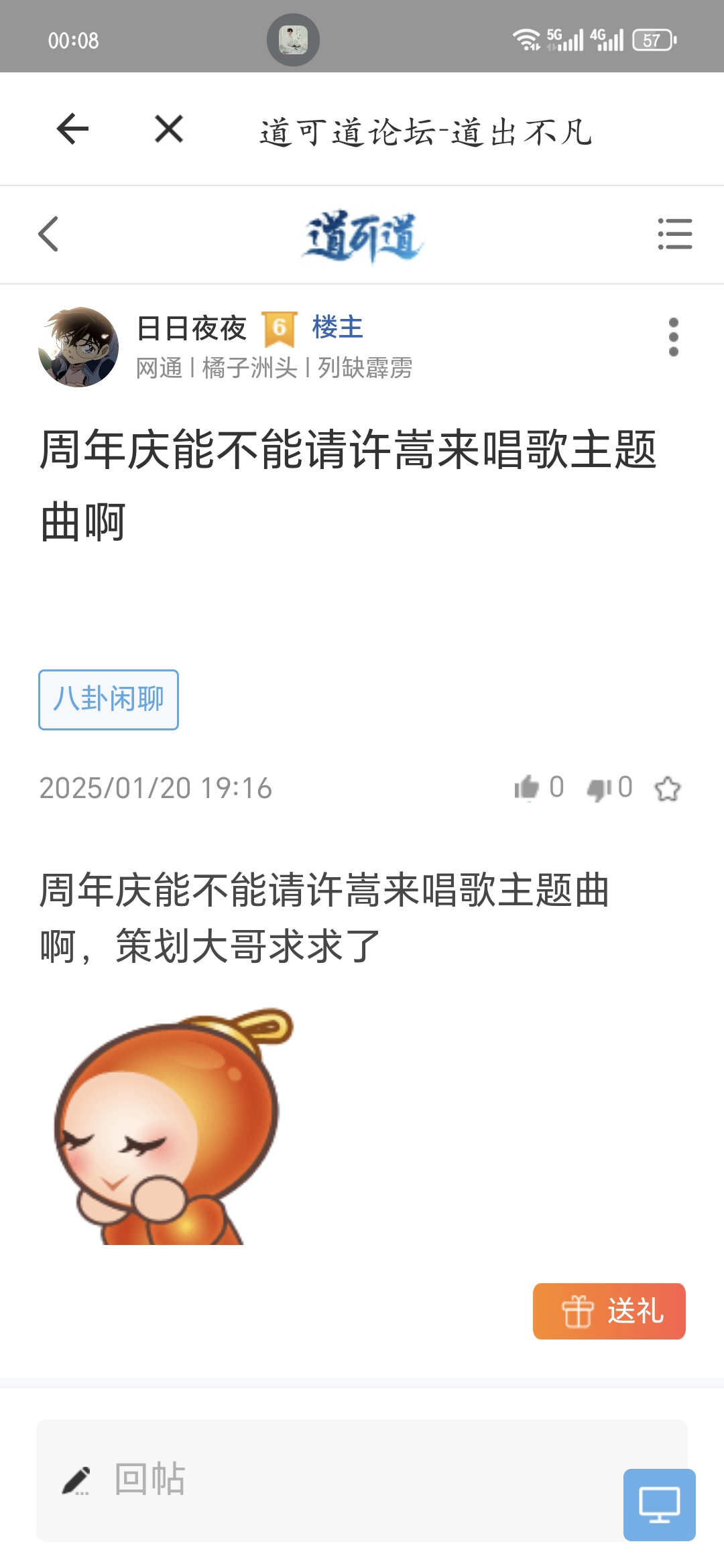The height and width of the screenshot is (1568, 724).
Task: Like this post with thumbs up
Action: (528, 788)
